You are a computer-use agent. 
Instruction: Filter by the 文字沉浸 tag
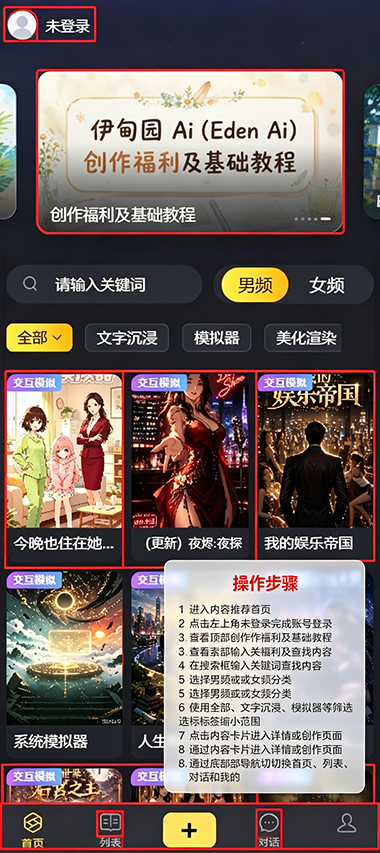click(x=127, y=338)
